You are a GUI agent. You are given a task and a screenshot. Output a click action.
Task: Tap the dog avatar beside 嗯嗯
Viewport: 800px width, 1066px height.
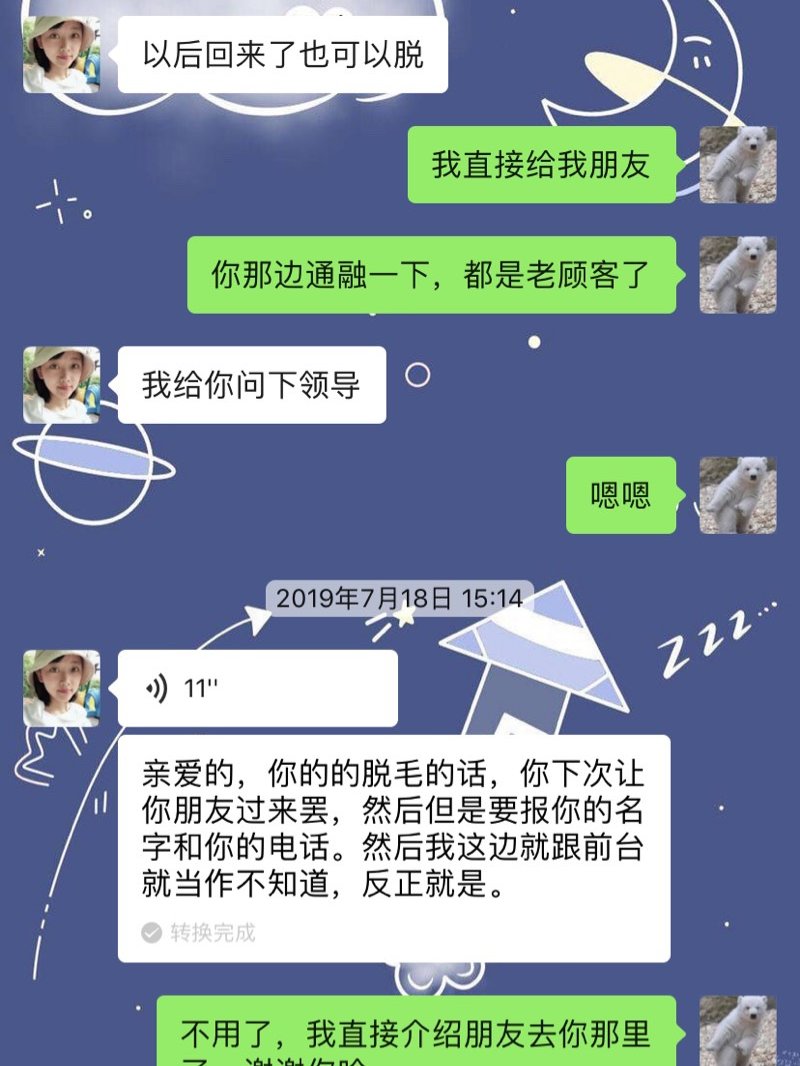tap(738, 495)
